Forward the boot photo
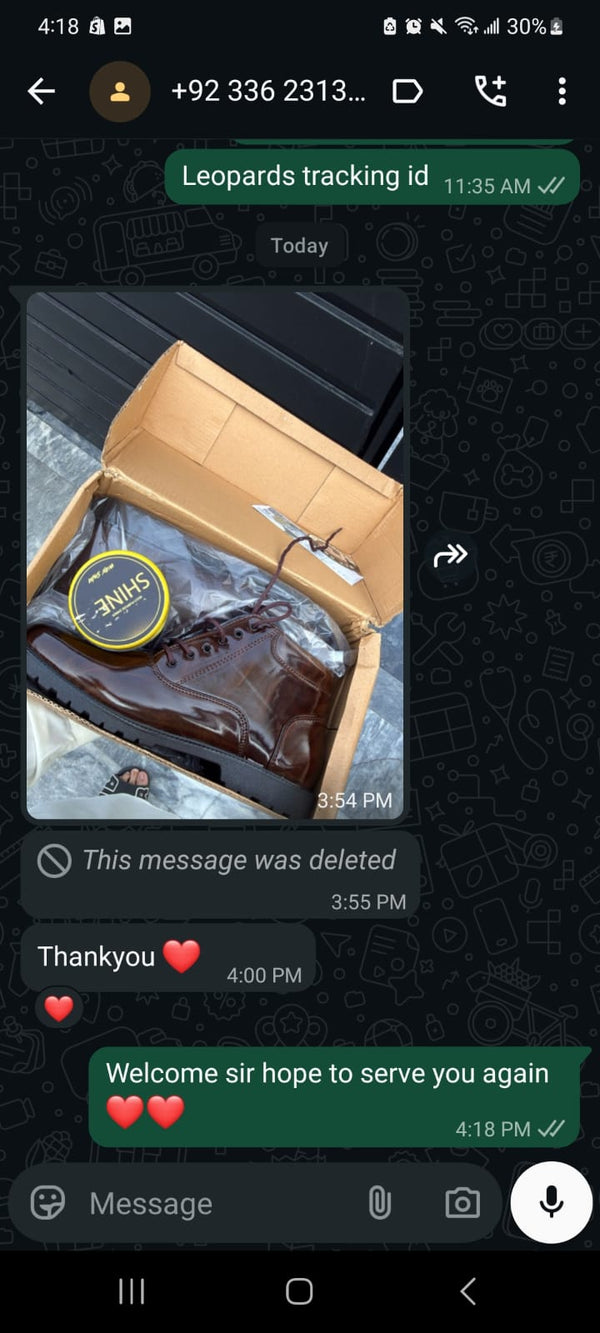This screenshot has width=600, height=1333. coord(451,556)
